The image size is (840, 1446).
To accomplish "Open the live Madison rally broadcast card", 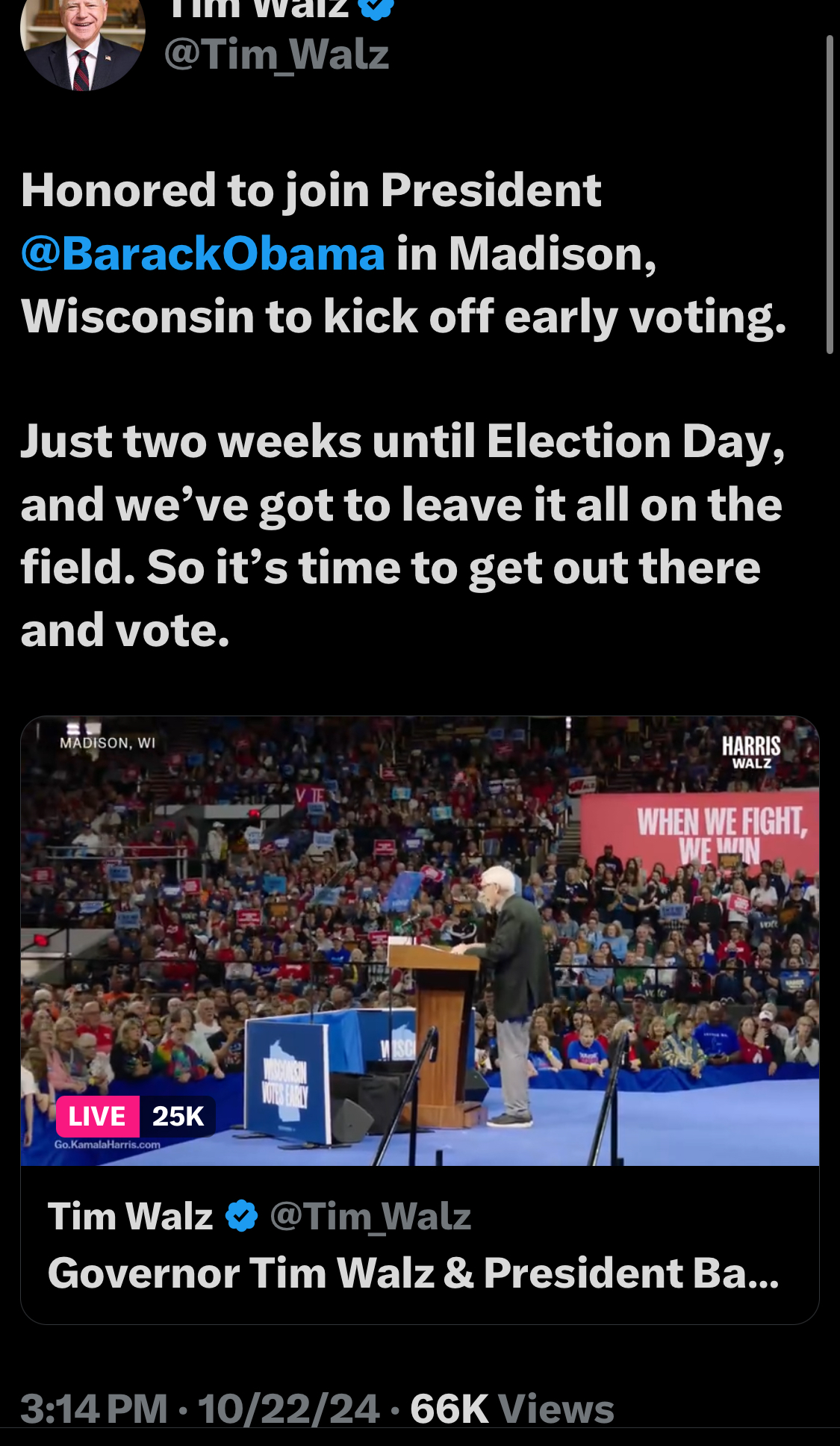I will click(x=420, y=1020).
